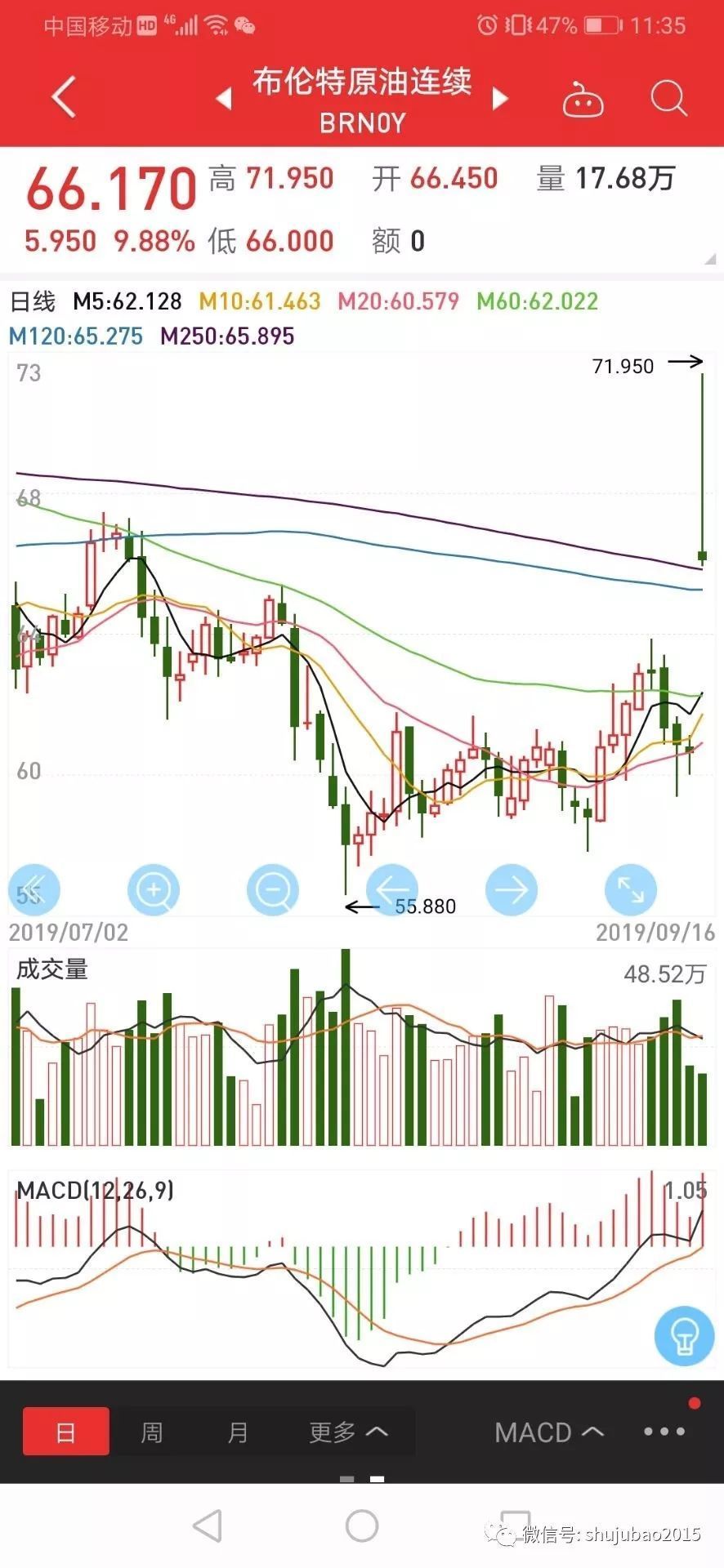Switch to the next instrument with right triangle
The width and height of the screenshot is (724, 1568).
[x=500, y=100]
